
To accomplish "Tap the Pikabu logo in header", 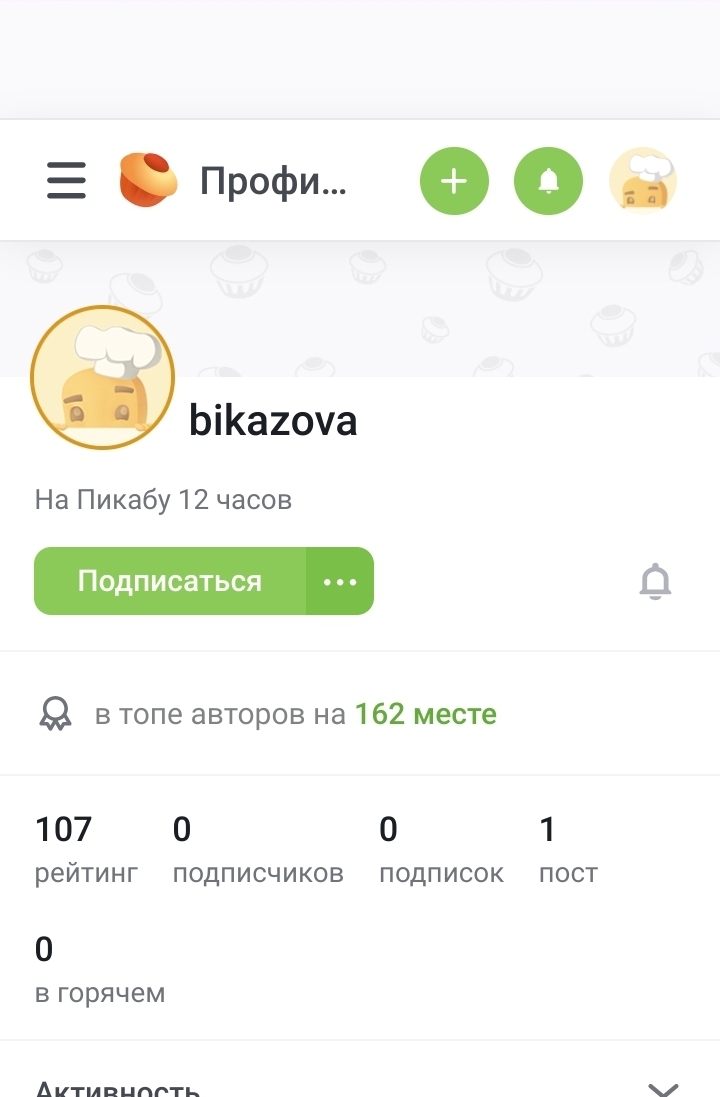I will (148, 182).
